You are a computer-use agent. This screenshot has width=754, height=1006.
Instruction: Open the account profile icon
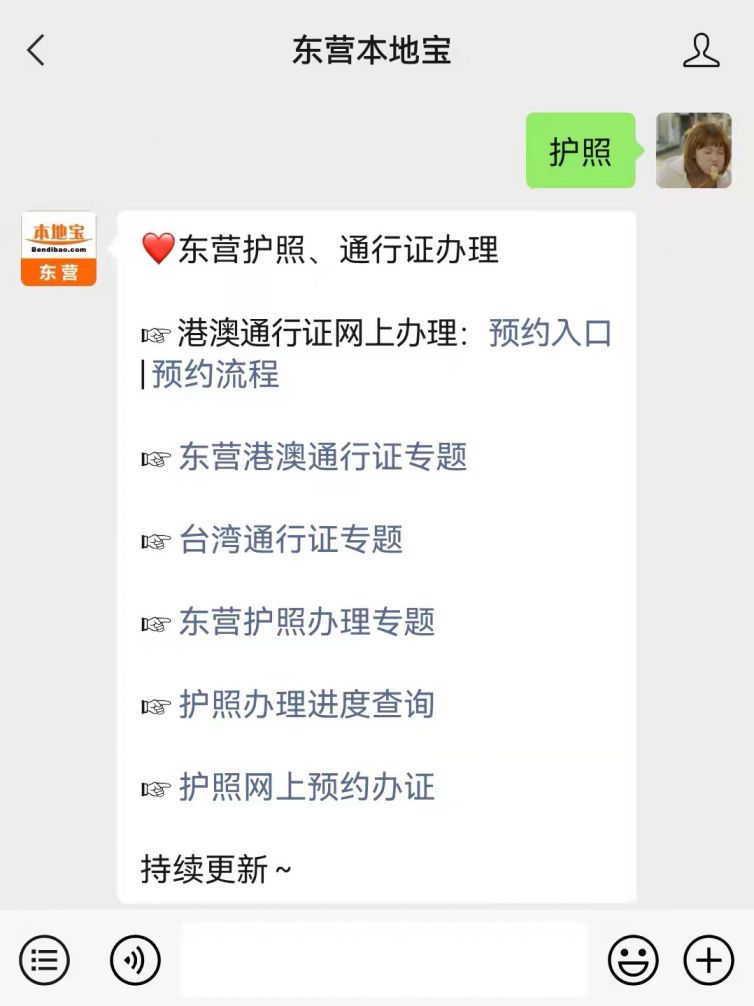point(701,50)
